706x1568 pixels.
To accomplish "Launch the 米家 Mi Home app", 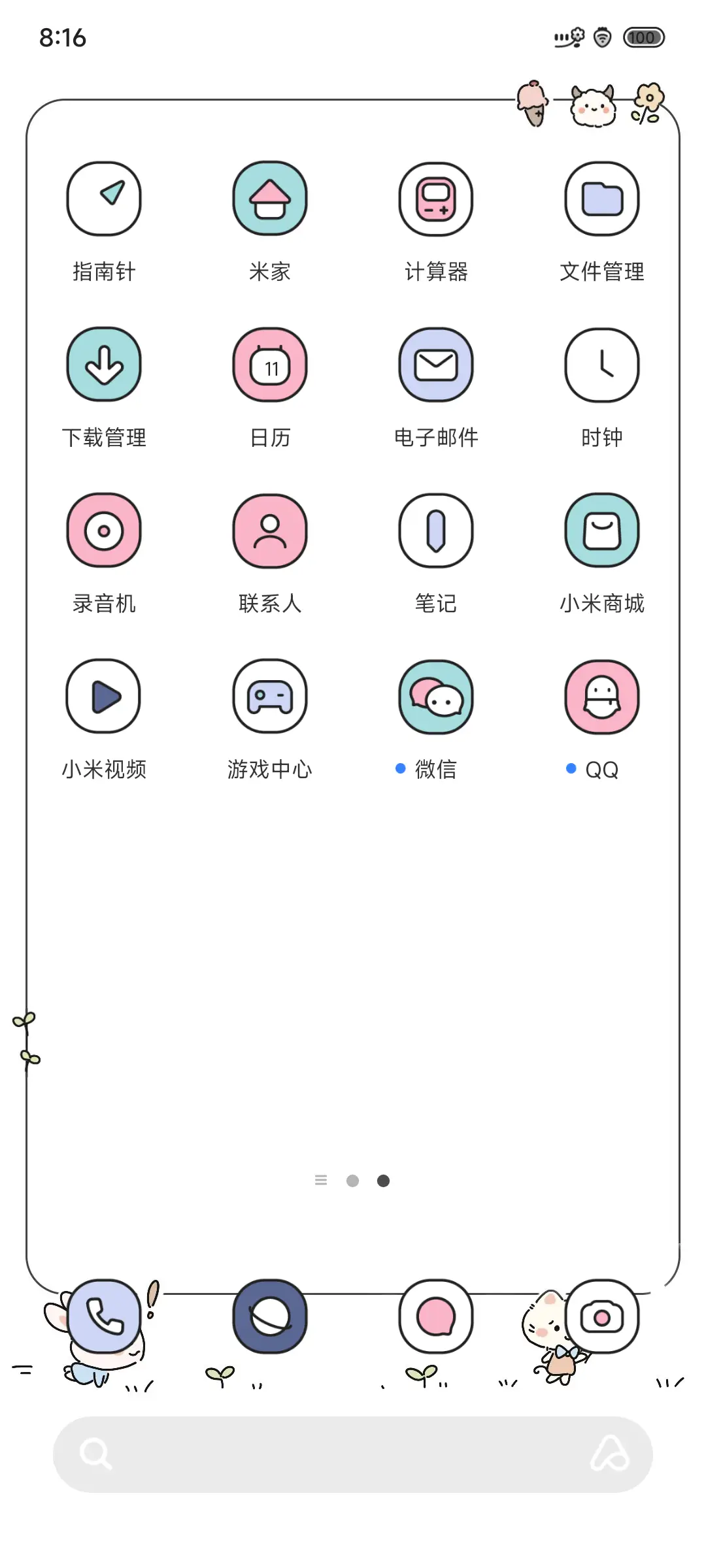I will coord(269,199).
